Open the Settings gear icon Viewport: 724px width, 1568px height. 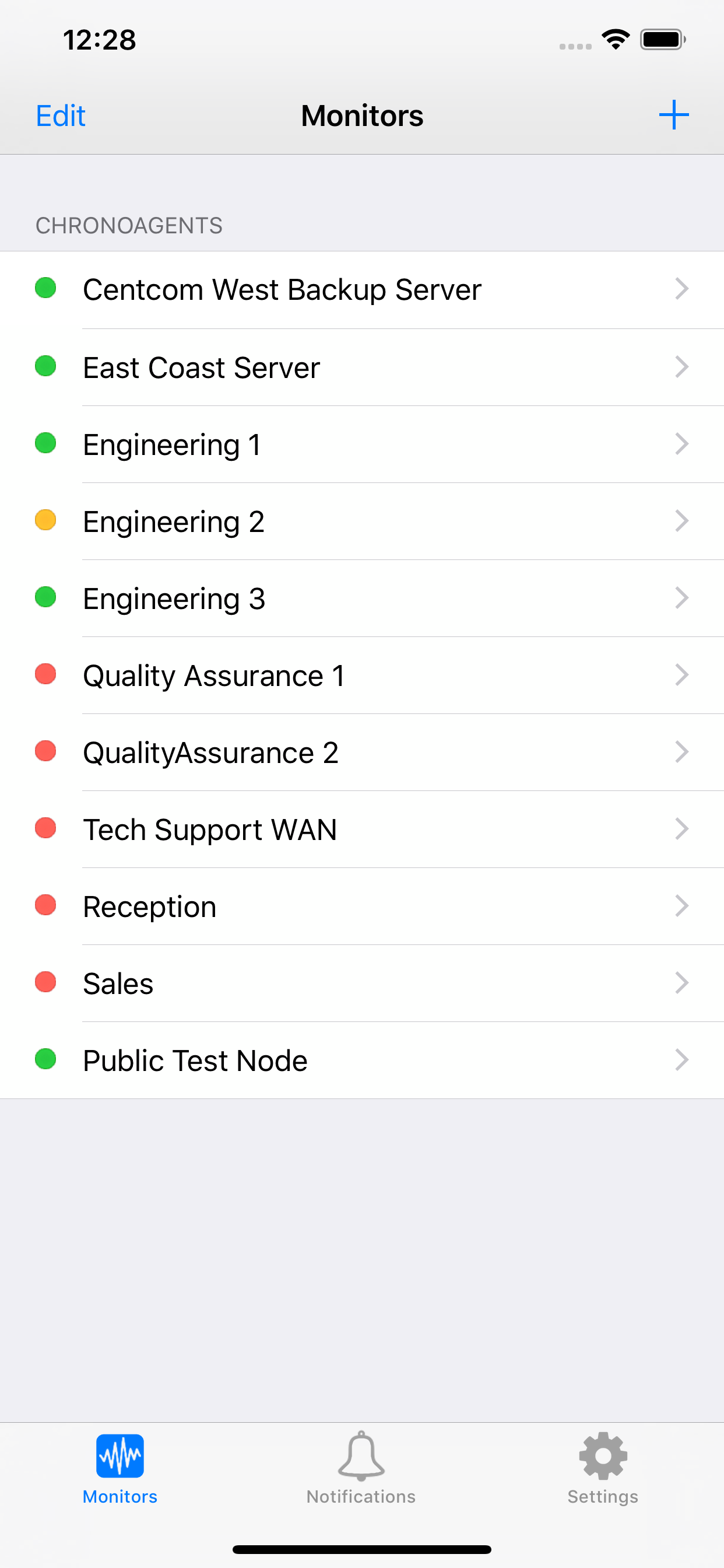click(x=602, y=1457)
